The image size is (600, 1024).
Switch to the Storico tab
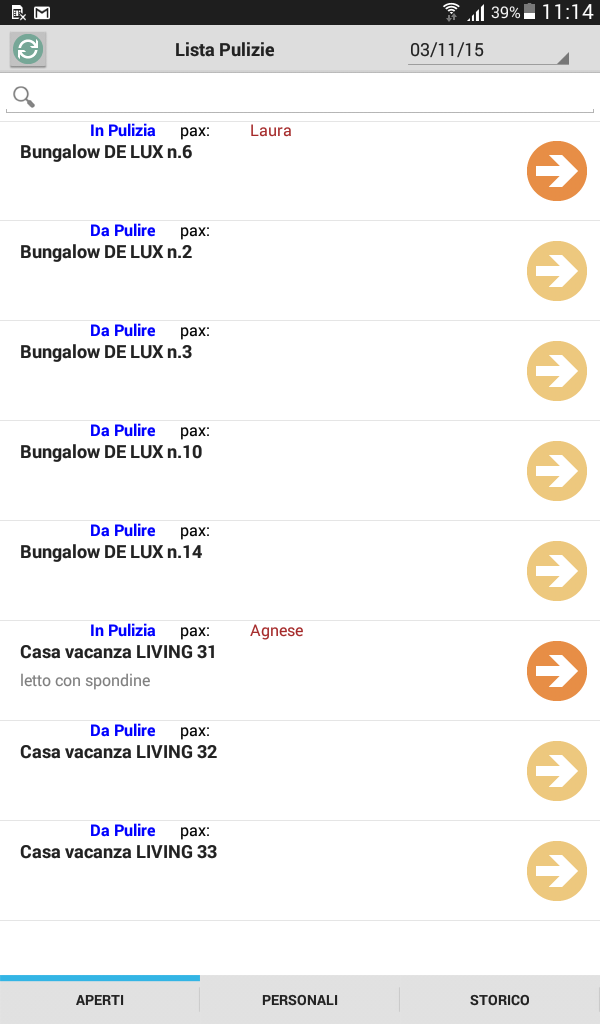[499, 1000]
